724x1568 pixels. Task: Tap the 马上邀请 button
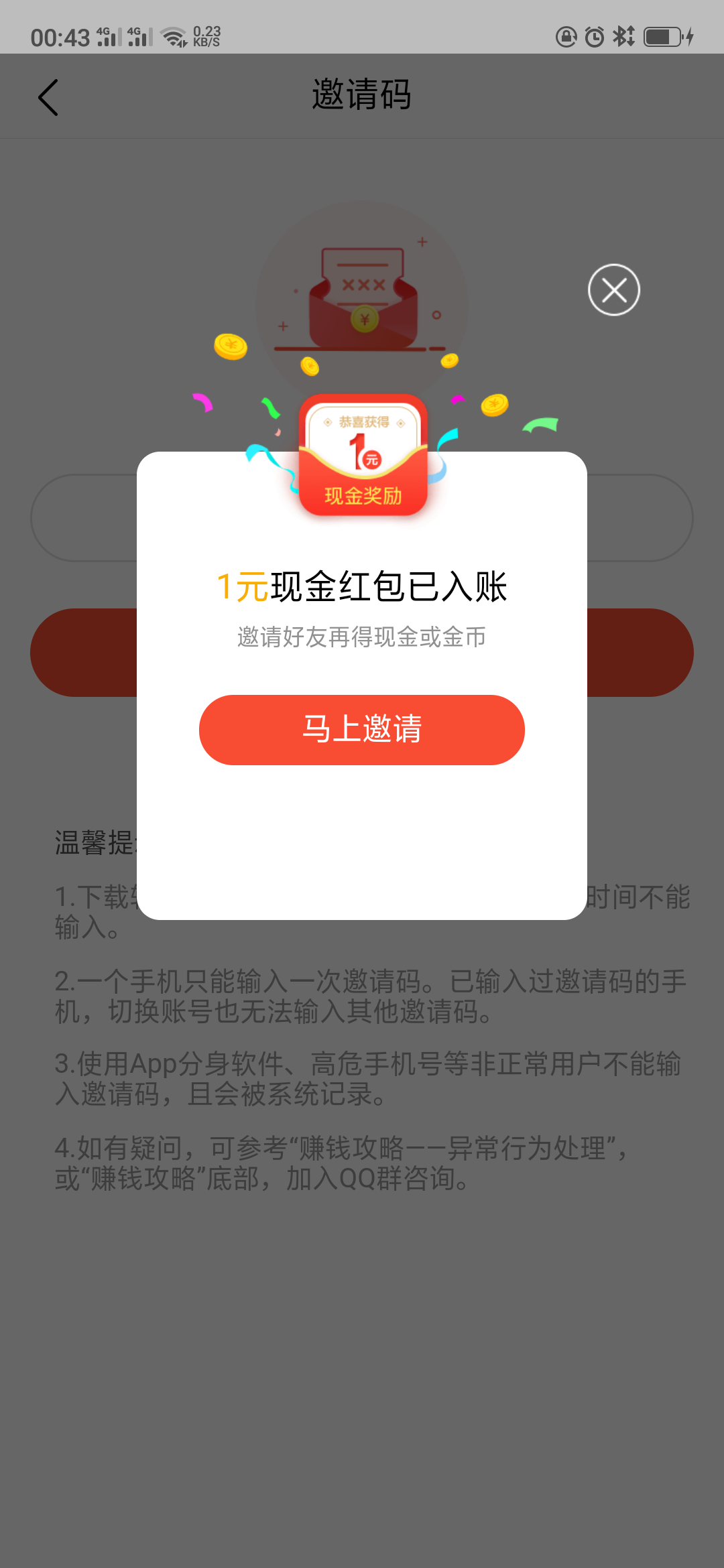[x=361, y=730]
